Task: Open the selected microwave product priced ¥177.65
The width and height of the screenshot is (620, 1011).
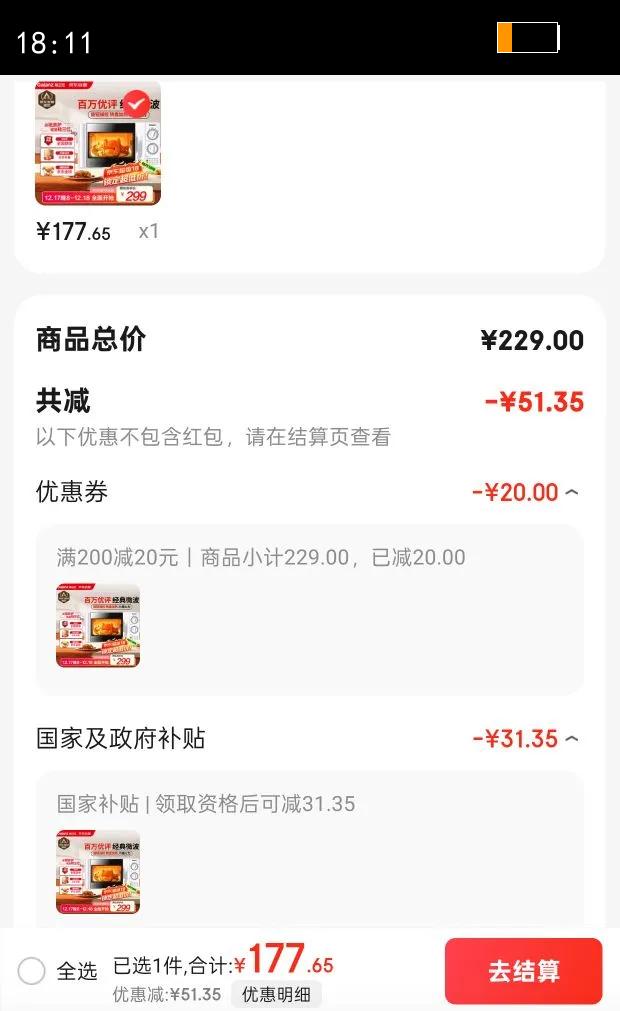Action: [x=98, y=143]
